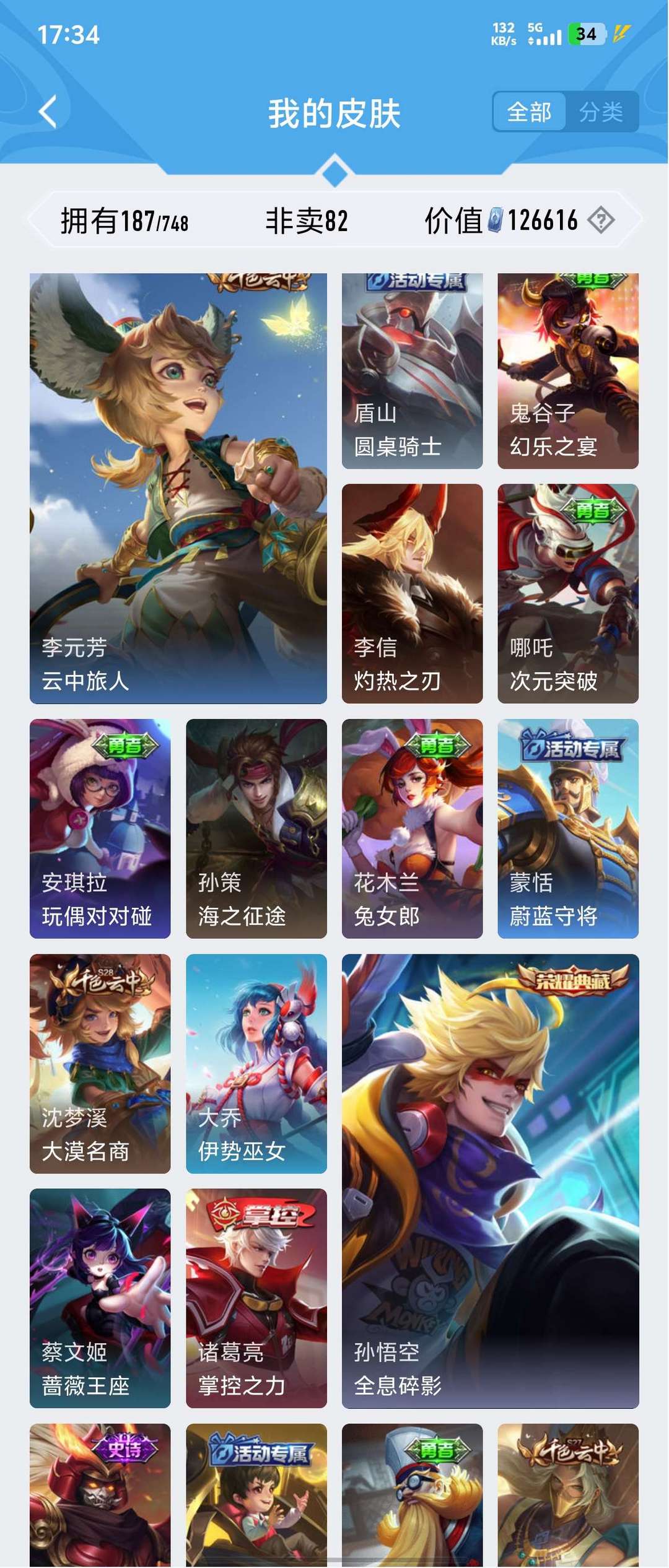Image resolution: width=669 pixels, height=1568 pixels.
Task: View 蒙恬 蔚蓝守将 skin
Action: click(x=568, y=828)
